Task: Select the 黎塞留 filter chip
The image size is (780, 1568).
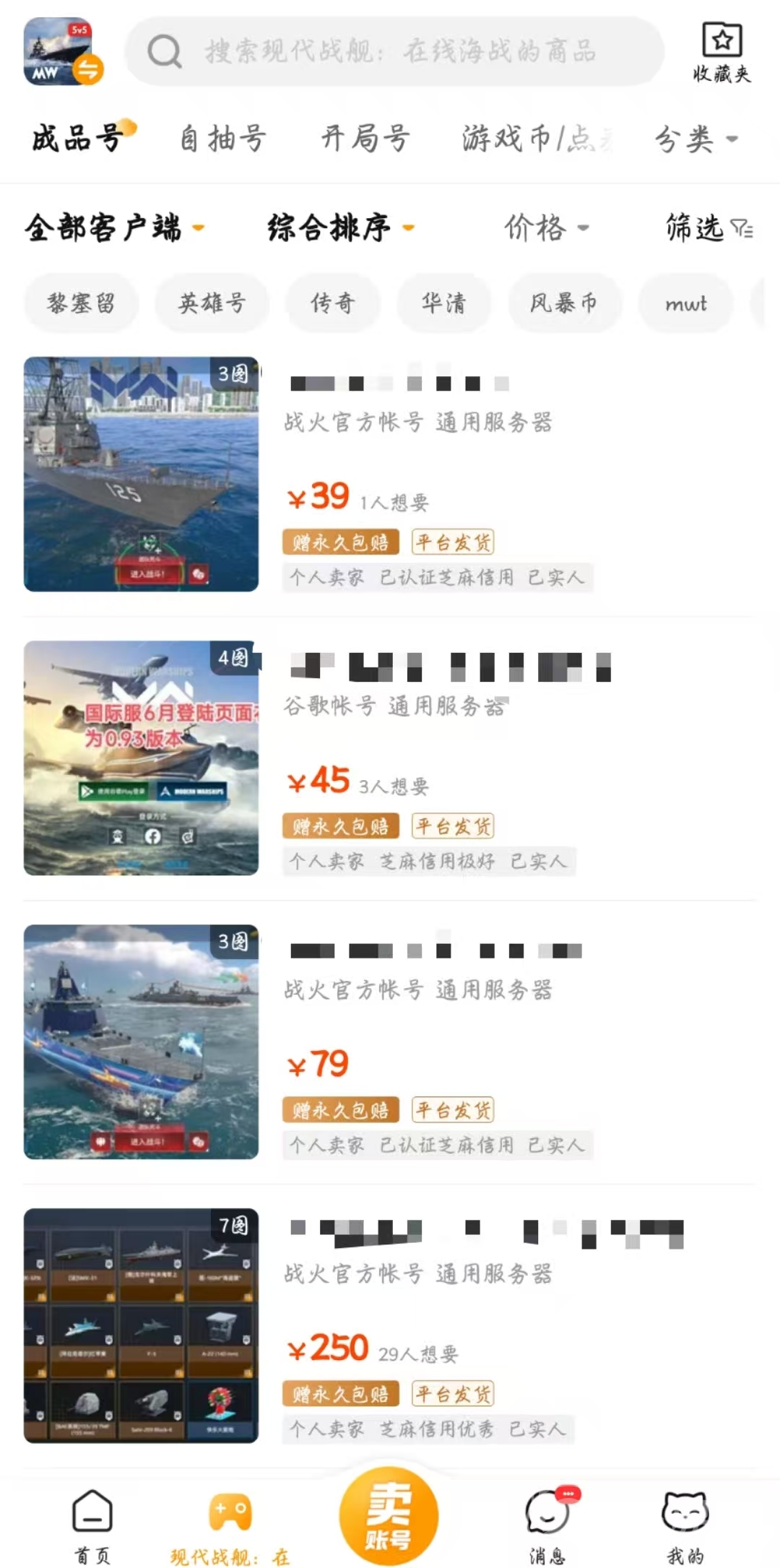Action: pyautogui.click(x=81, y=303)
